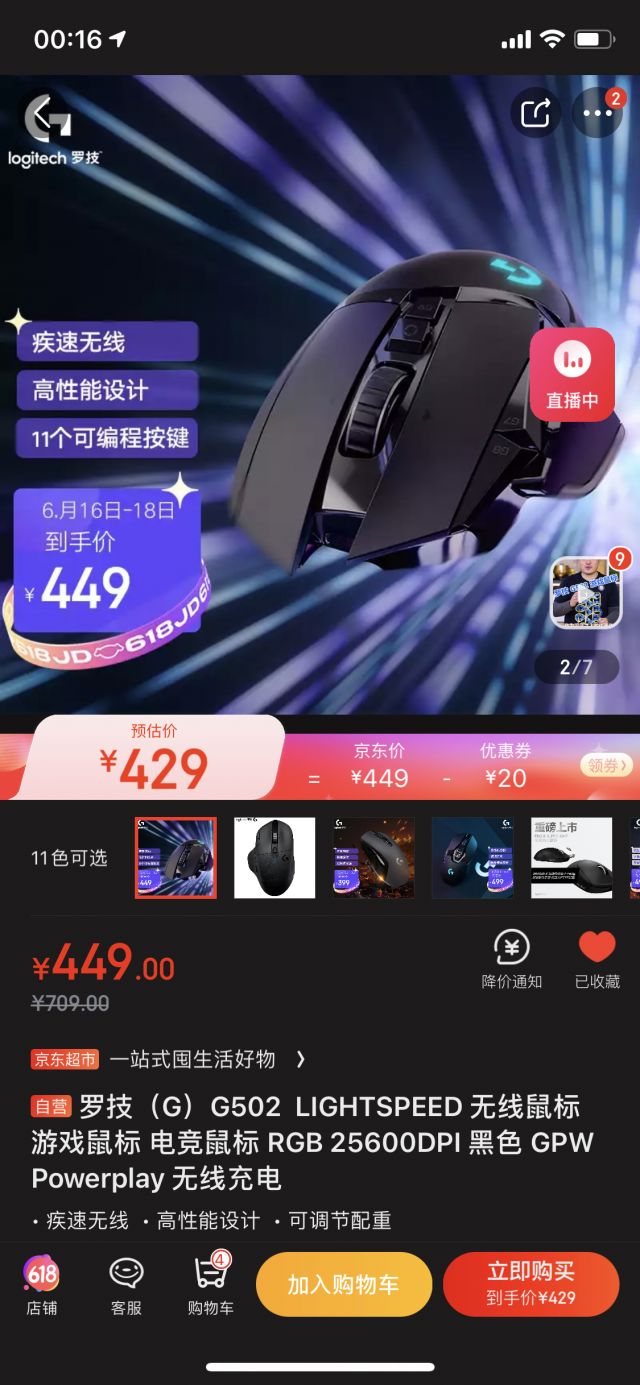Remove from favorites via 已收藏 heart
This screenshot has height=1385, width=640.
pyautogui.click(x=597, y=959)
